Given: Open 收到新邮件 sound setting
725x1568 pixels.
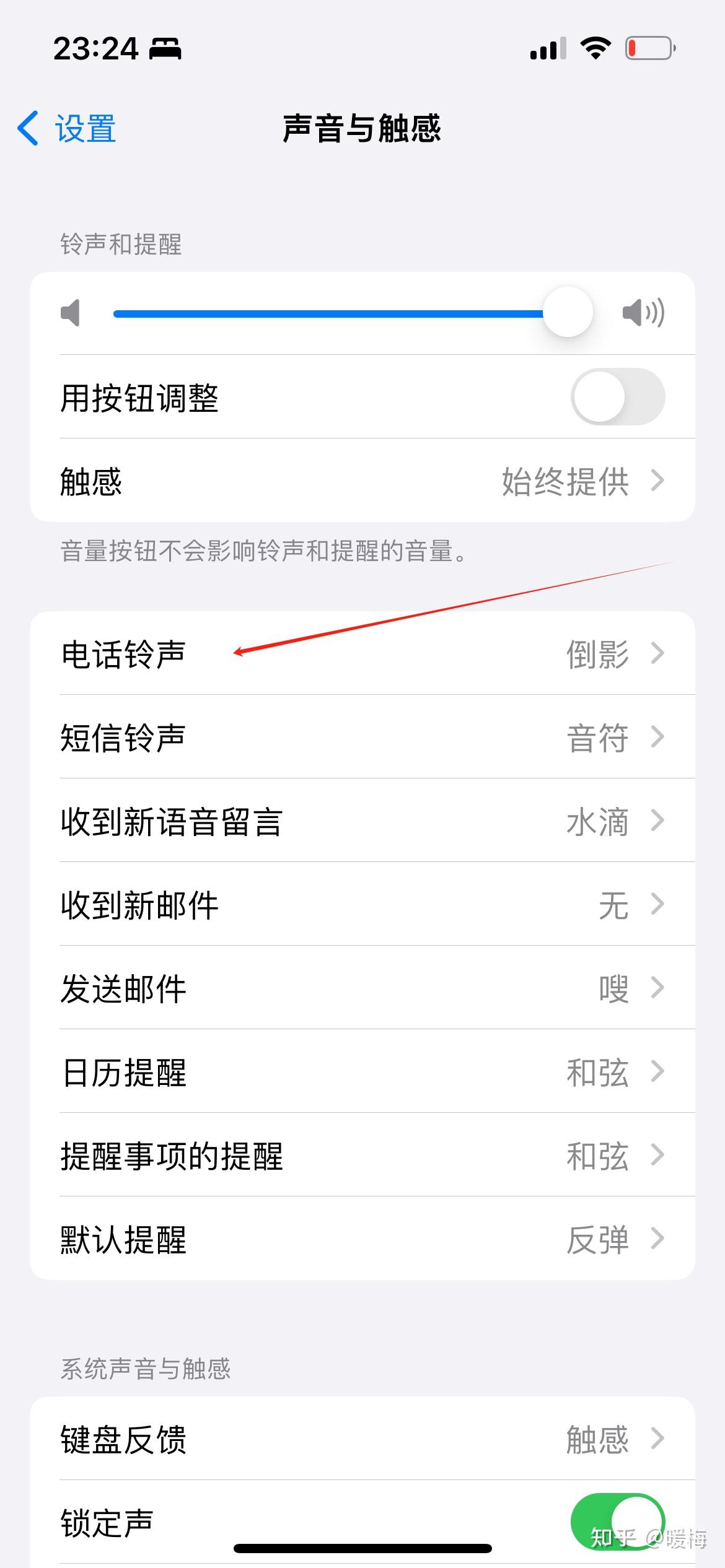Looking at the screenshot, I should tap(362, 904).
